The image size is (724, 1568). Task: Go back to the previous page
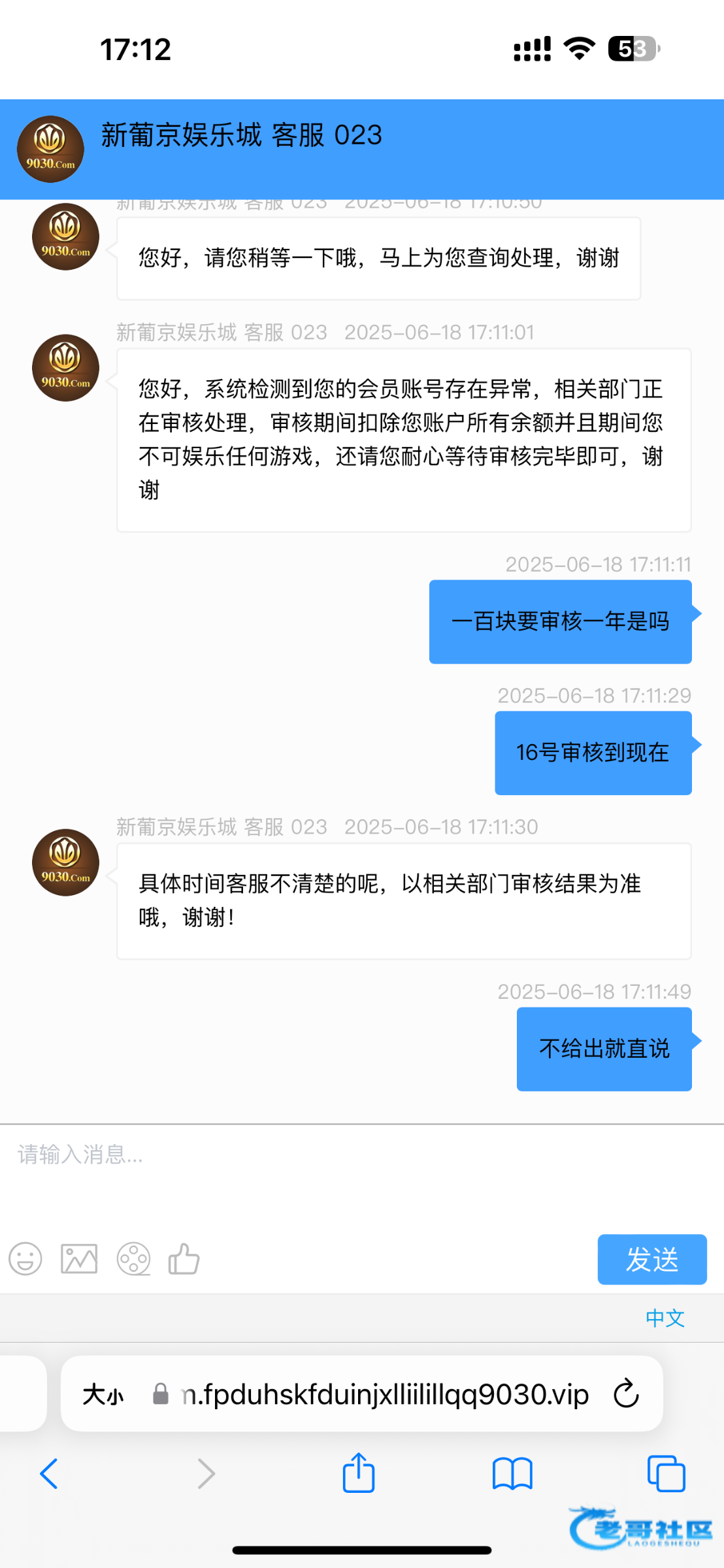pos(49,1474)
